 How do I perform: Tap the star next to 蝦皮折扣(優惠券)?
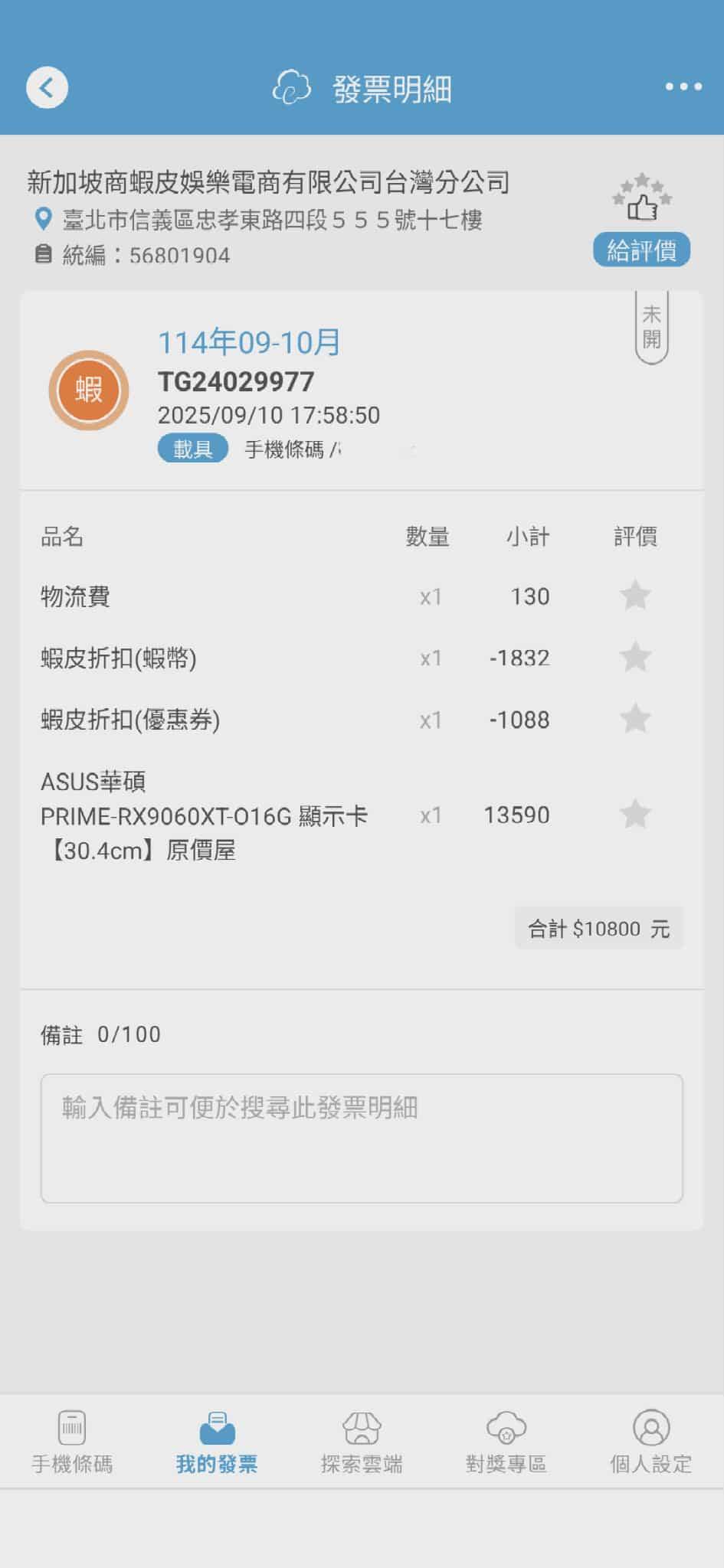point(635,719)
